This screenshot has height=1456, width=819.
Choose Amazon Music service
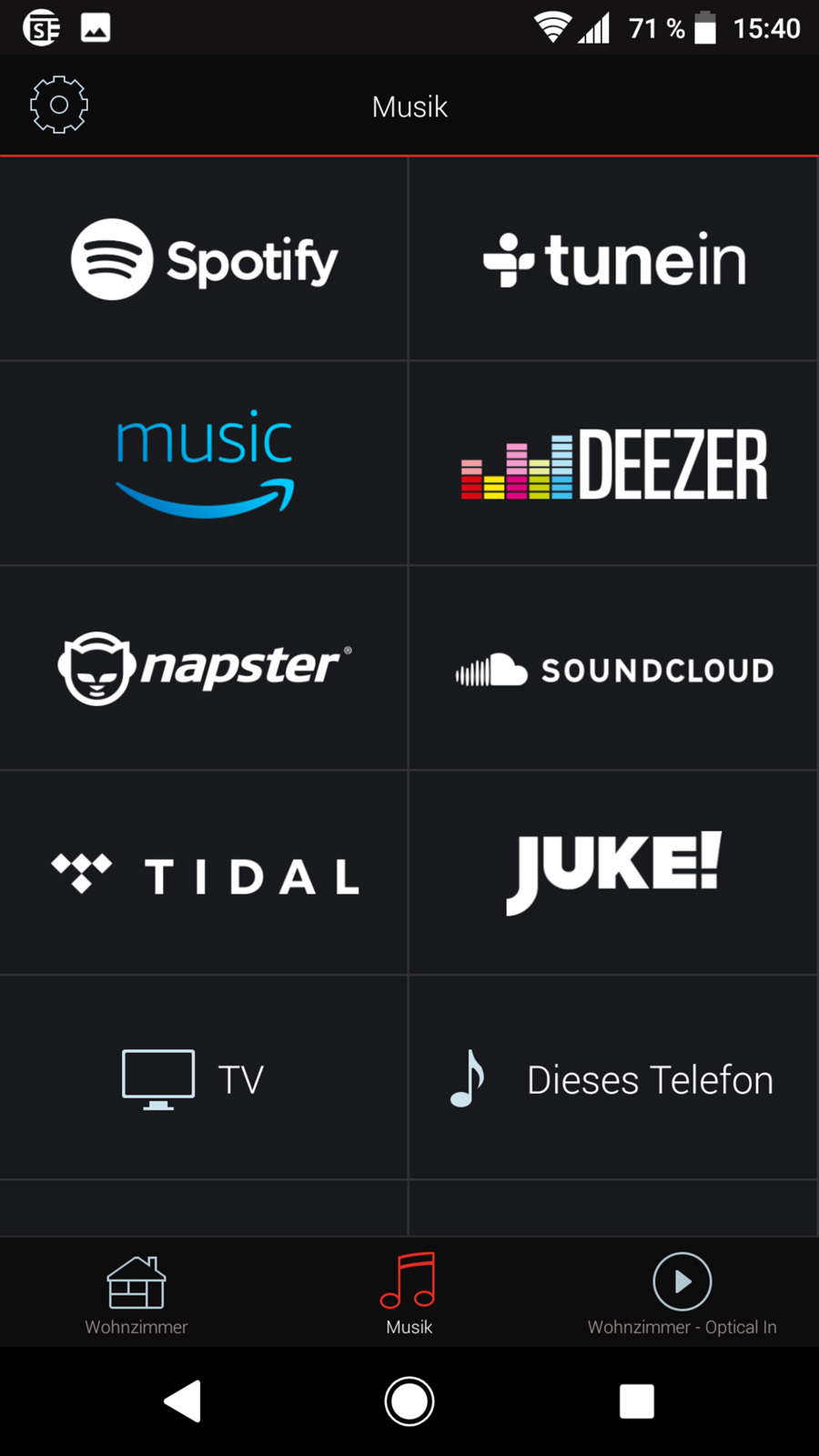204,464
